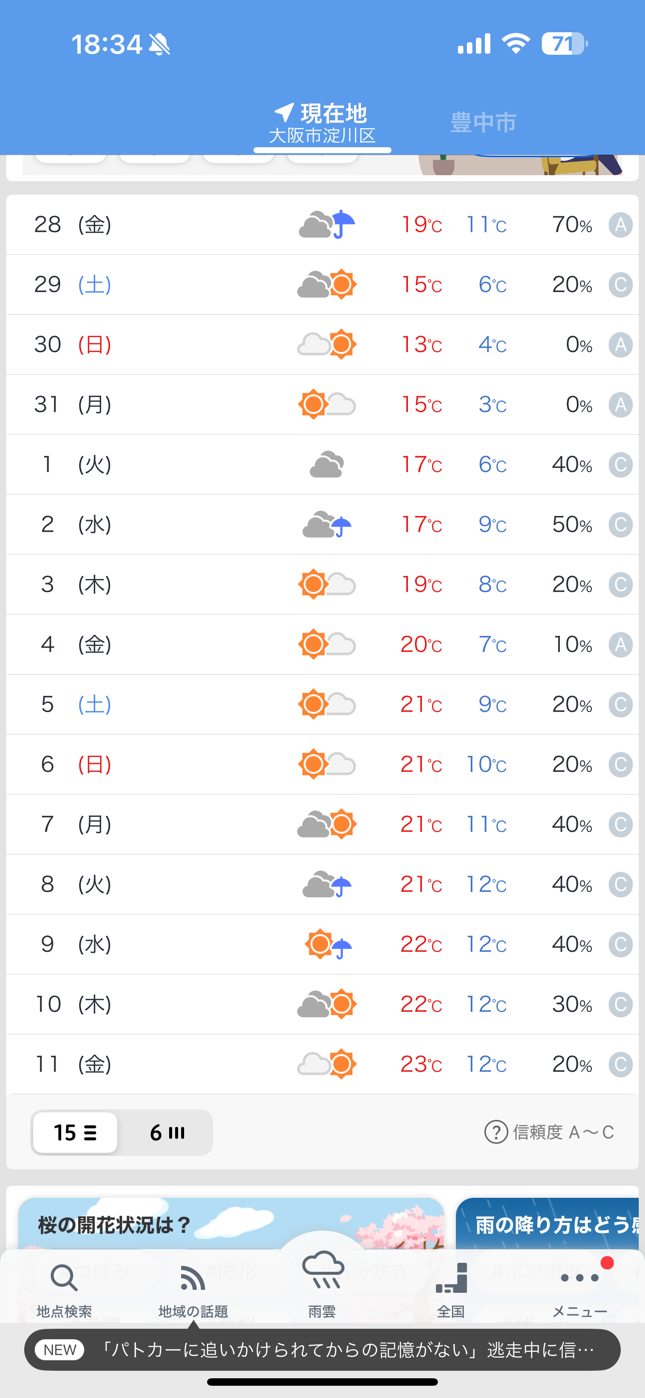Open the 地域の話題 tab

pos(193,1290)
